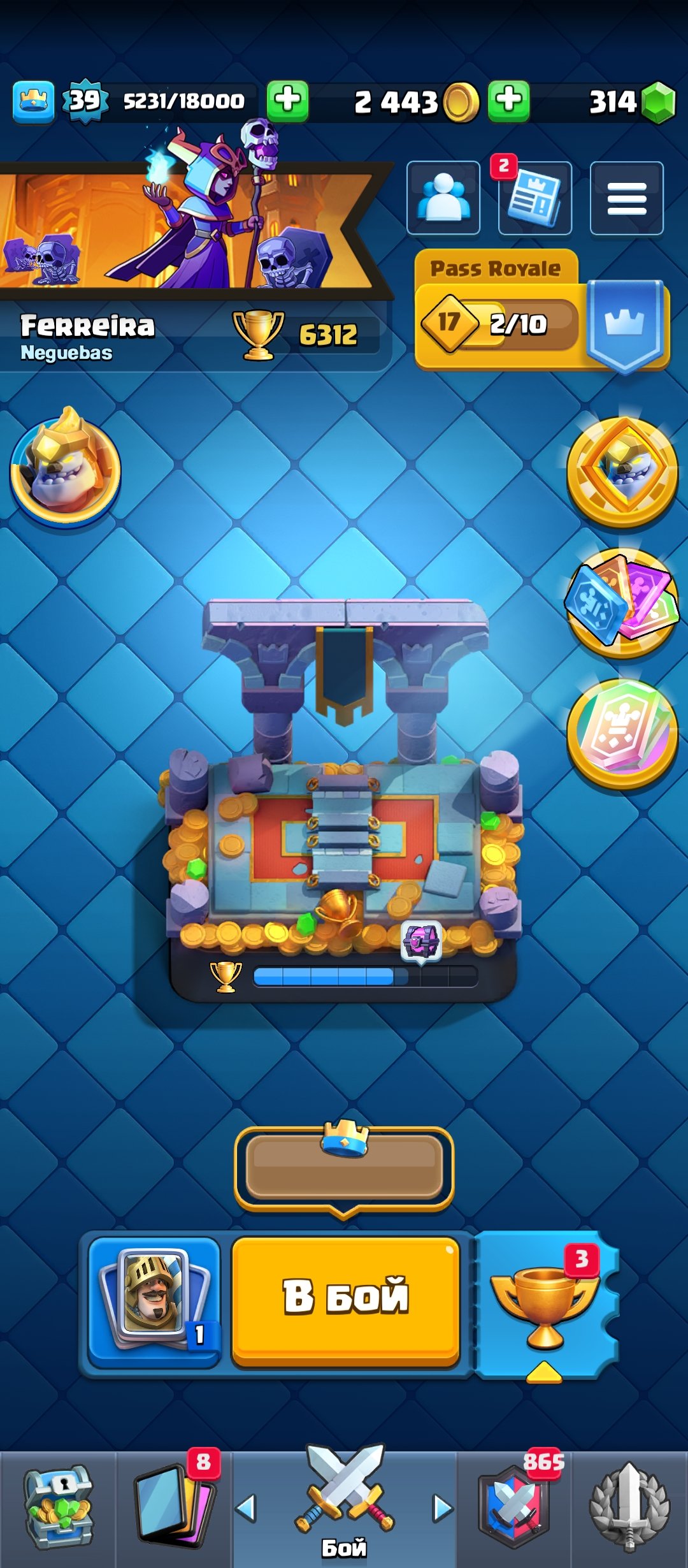Image resolution: width=688 pixels, height=1568 pixels.
Task: Add experience with the green plus next to 5231/18000
Action: click(x=287, y=101)
